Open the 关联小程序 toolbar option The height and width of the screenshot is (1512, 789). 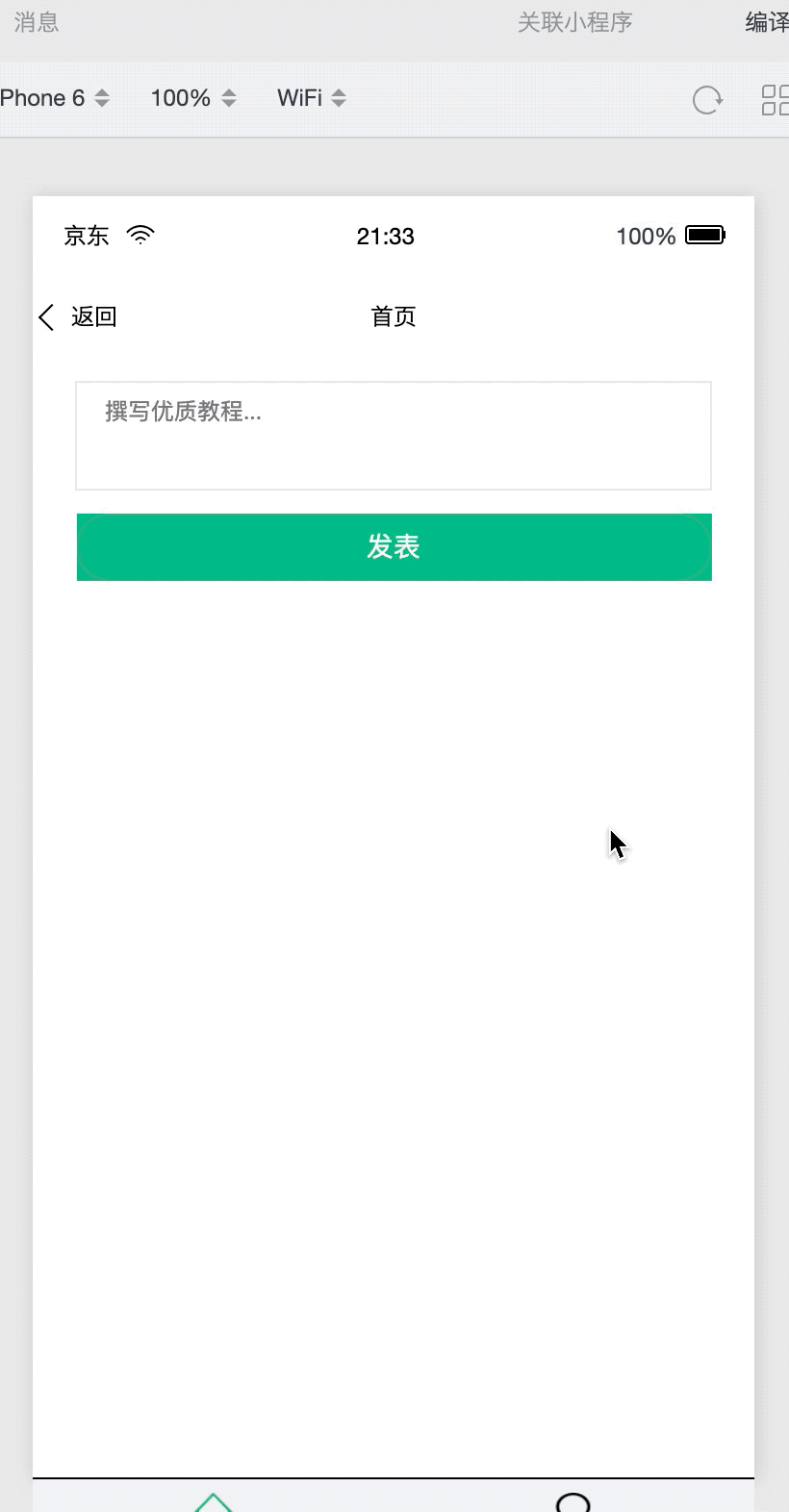574,22
